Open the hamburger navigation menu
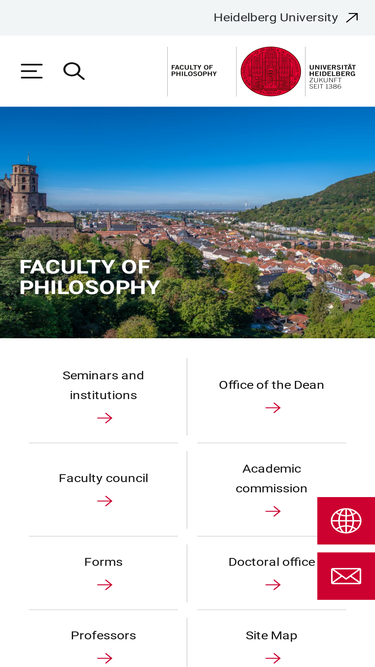375x667 pixels. click(x=32, y=71)
